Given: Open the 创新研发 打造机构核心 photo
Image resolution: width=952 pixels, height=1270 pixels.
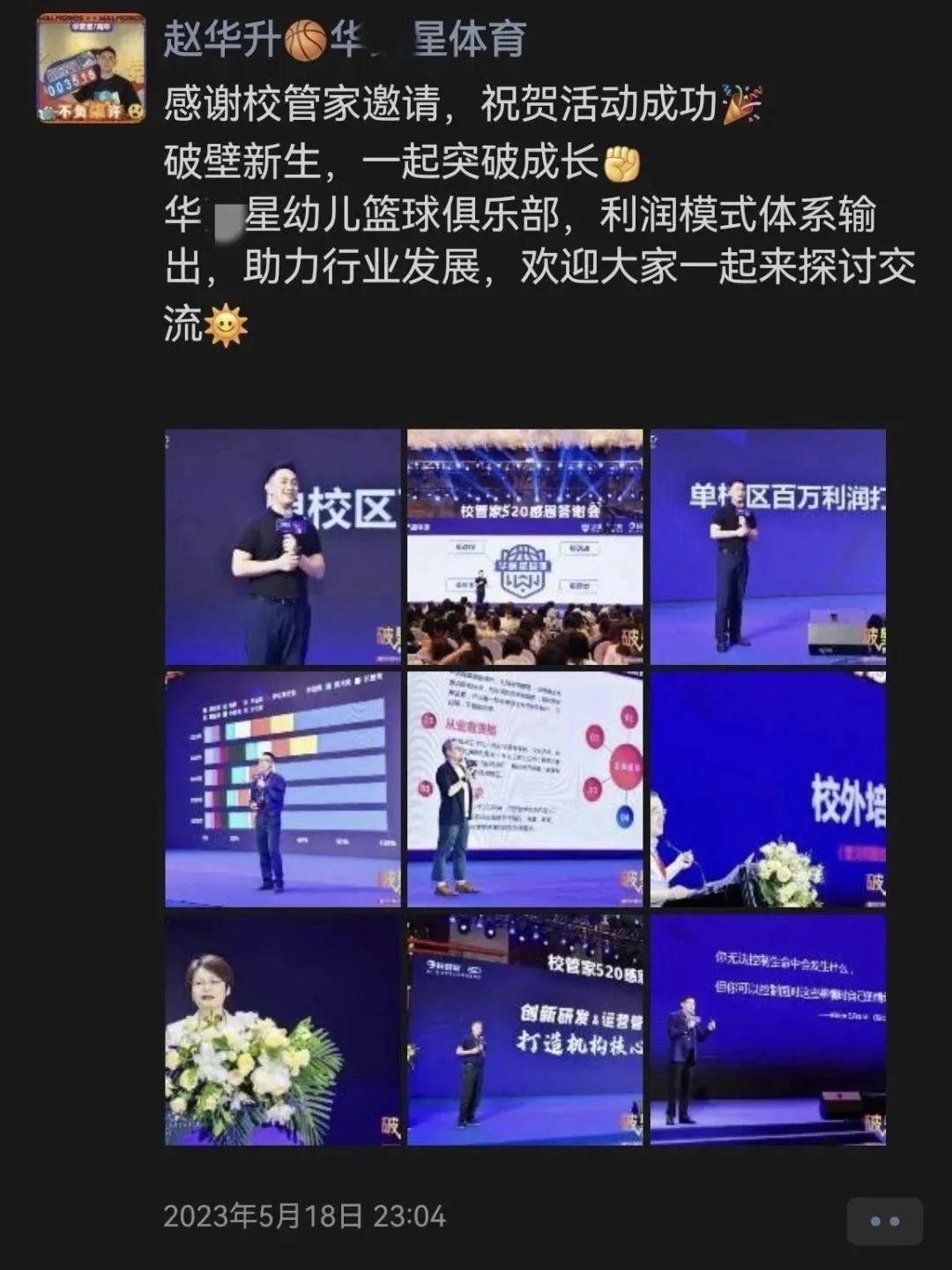Looking at the screenshot, I should [524, 1030].
